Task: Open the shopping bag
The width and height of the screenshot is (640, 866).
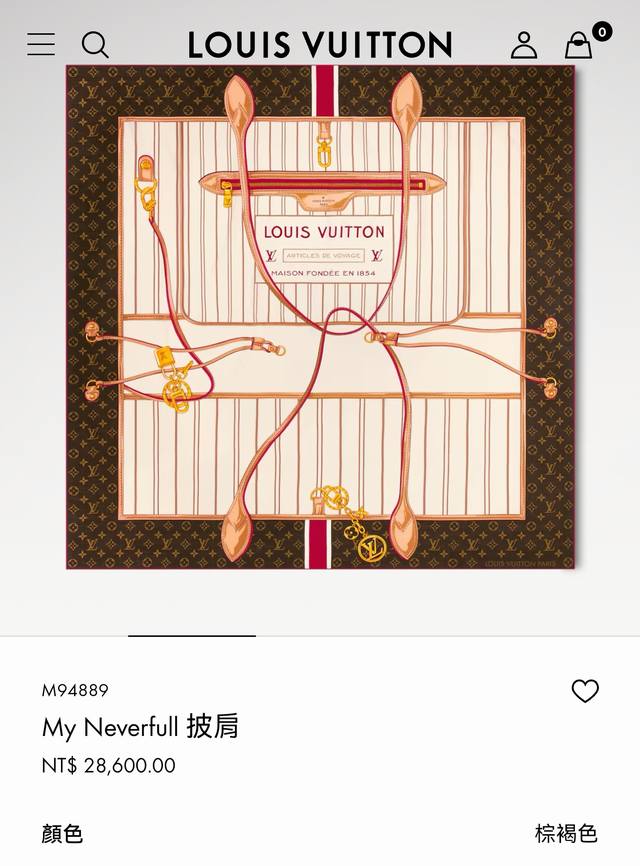Action: point(579,45)
